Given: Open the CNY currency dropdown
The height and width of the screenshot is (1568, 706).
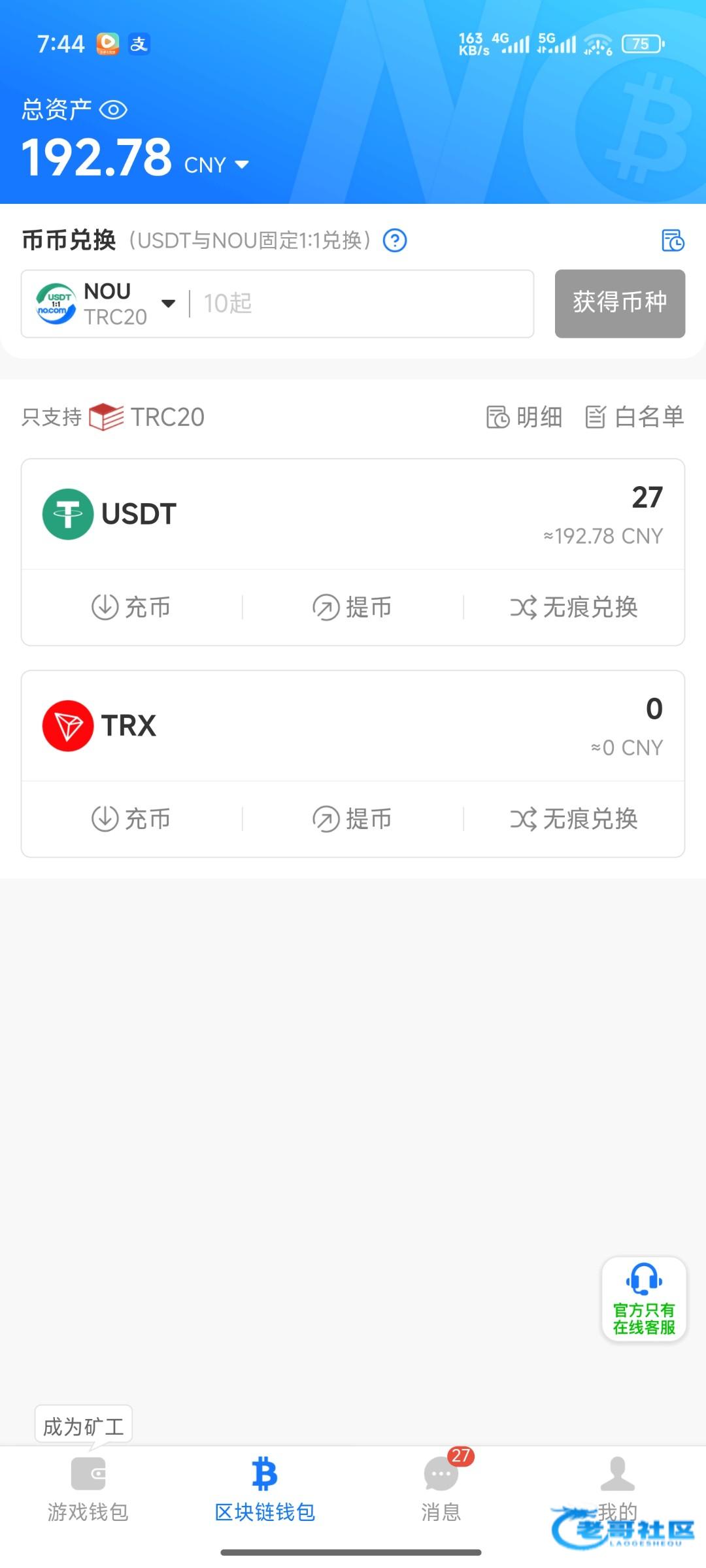Looking at the screenshot, I should click(x=216, y=165).
